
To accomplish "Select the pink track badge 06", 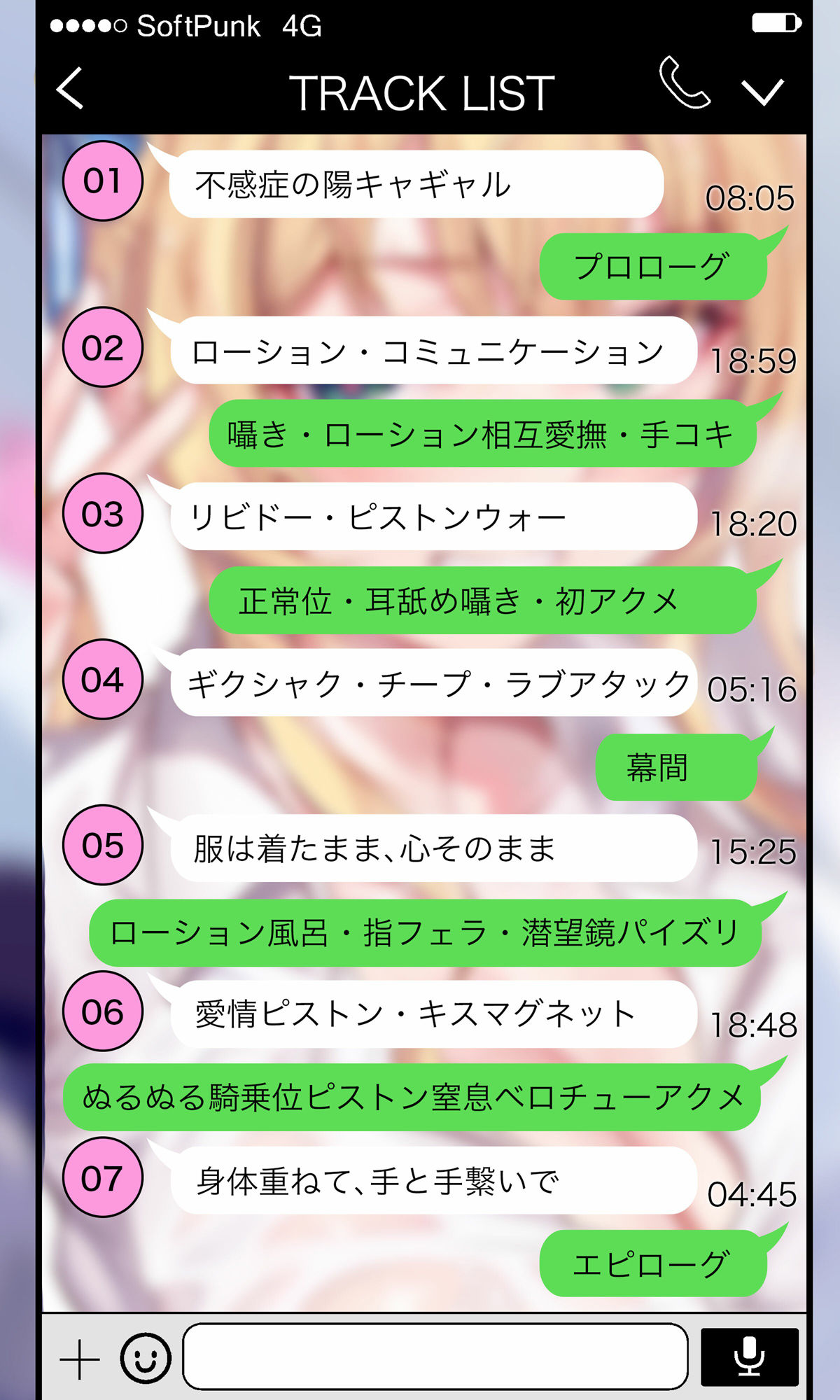I will 104,1011.
